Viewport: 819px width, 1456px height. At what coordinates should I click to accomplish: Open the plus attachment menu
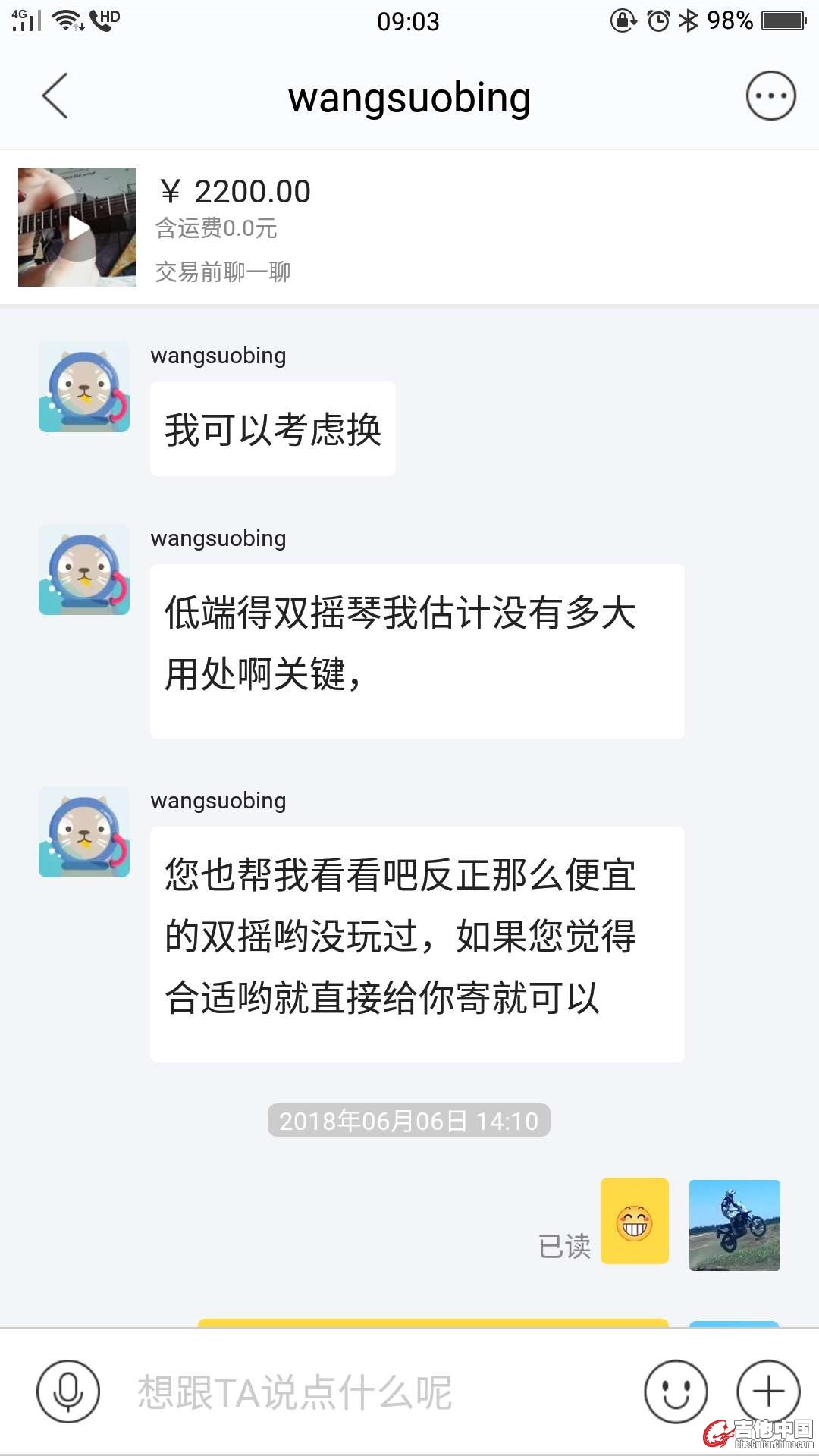coord(768,1392)
